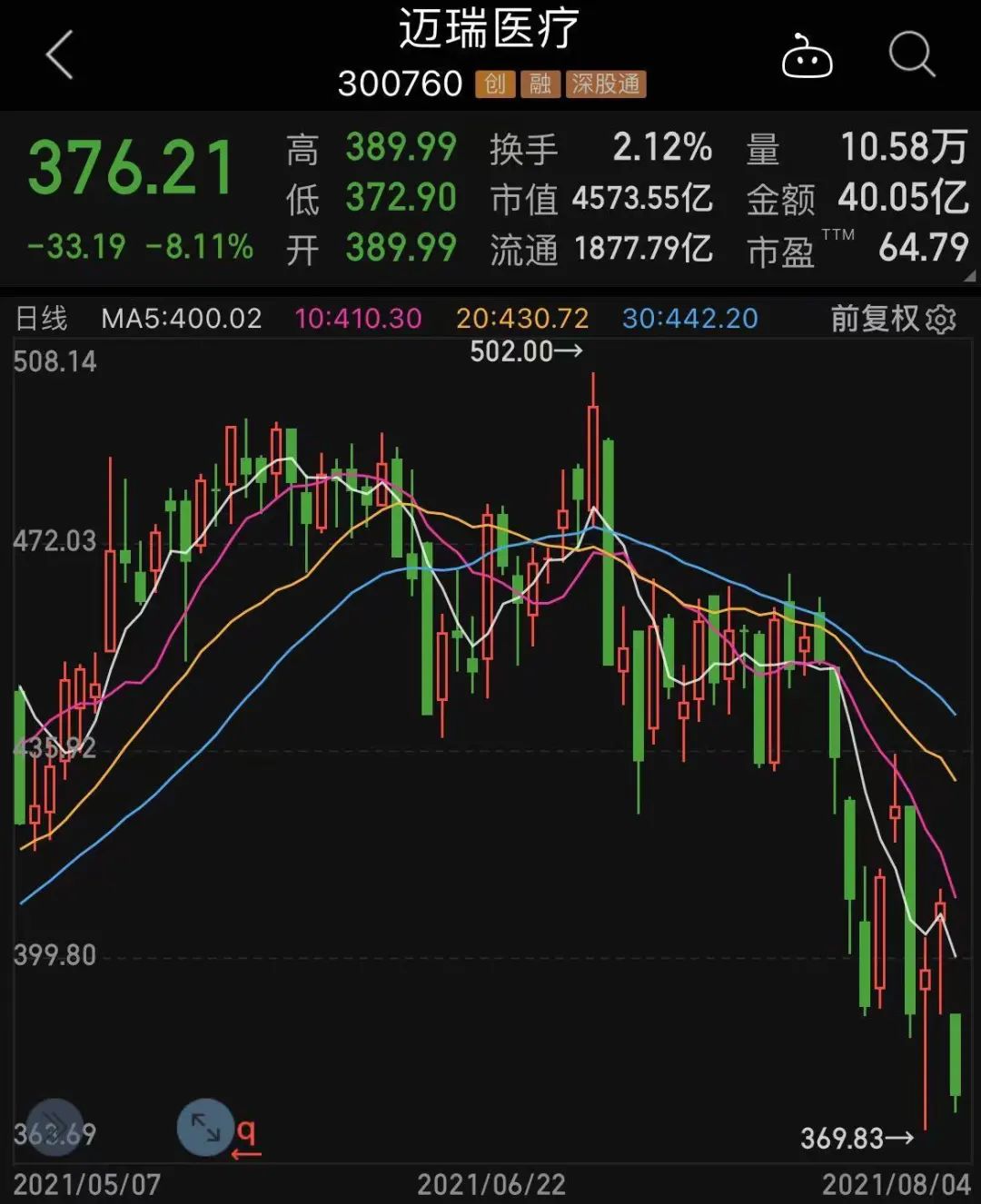
Task: Open the search magnifier
Action: coord(911,55)
